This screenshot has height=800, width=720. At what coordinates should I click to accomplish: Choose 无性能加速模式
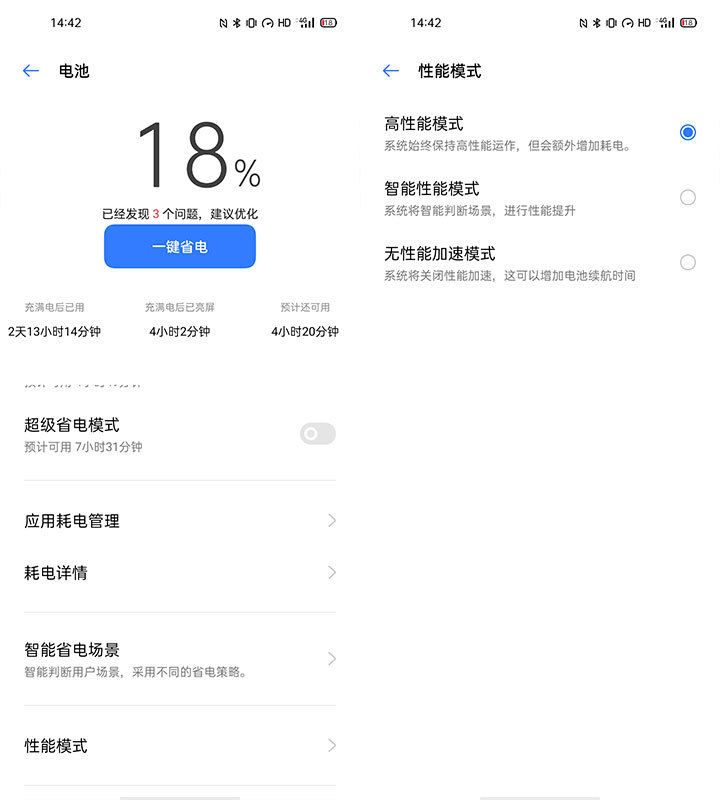point(687,262)
